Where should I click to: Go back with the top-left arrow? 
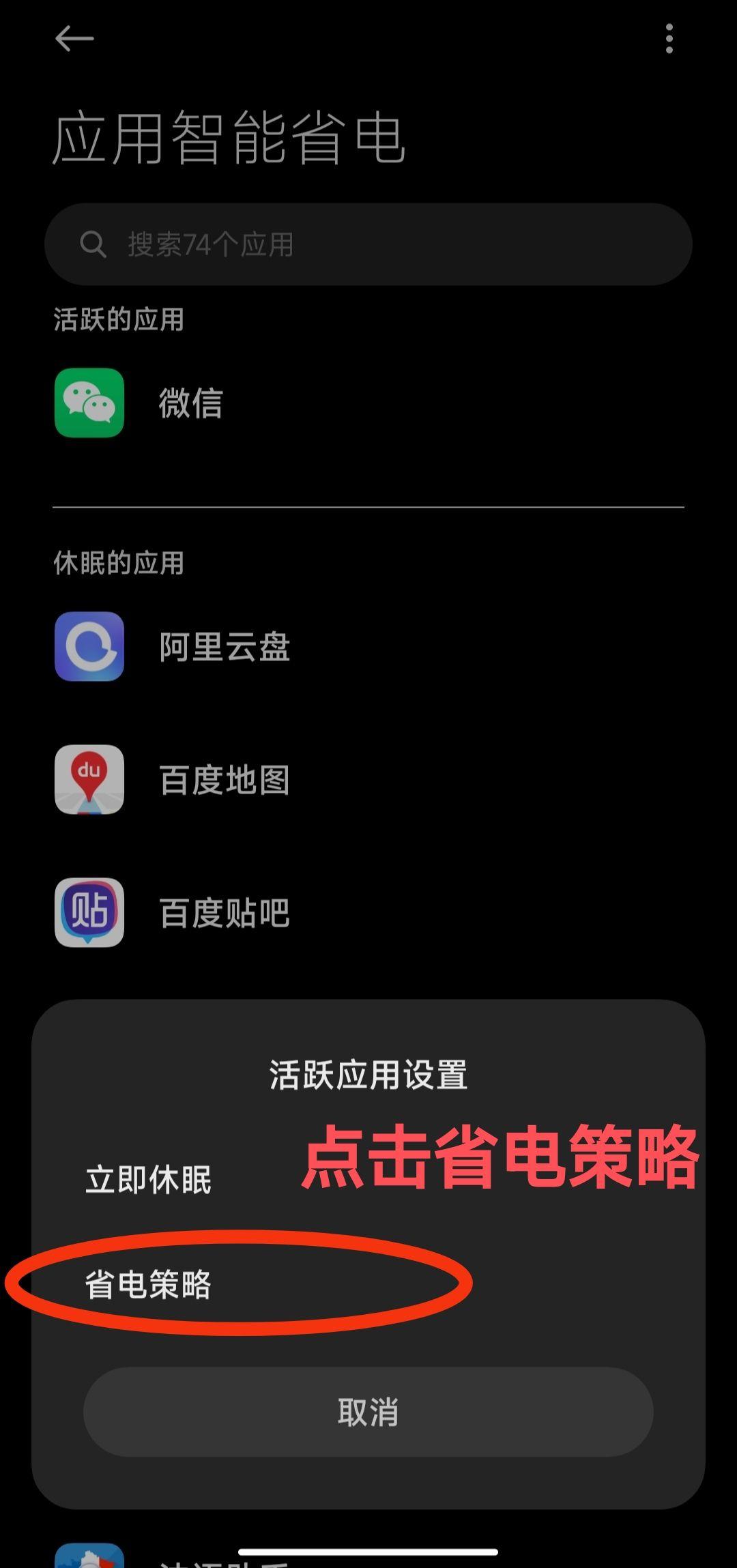coord(74,38)
